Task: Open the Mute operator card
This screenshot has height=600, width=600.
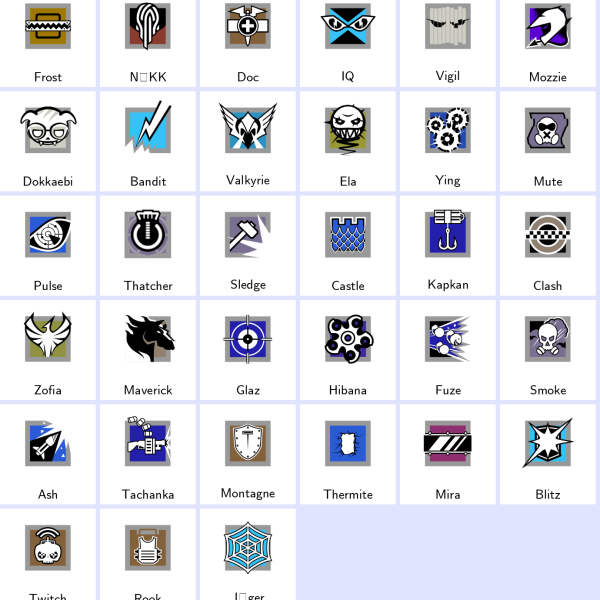Action: click(x=548, y=138)
